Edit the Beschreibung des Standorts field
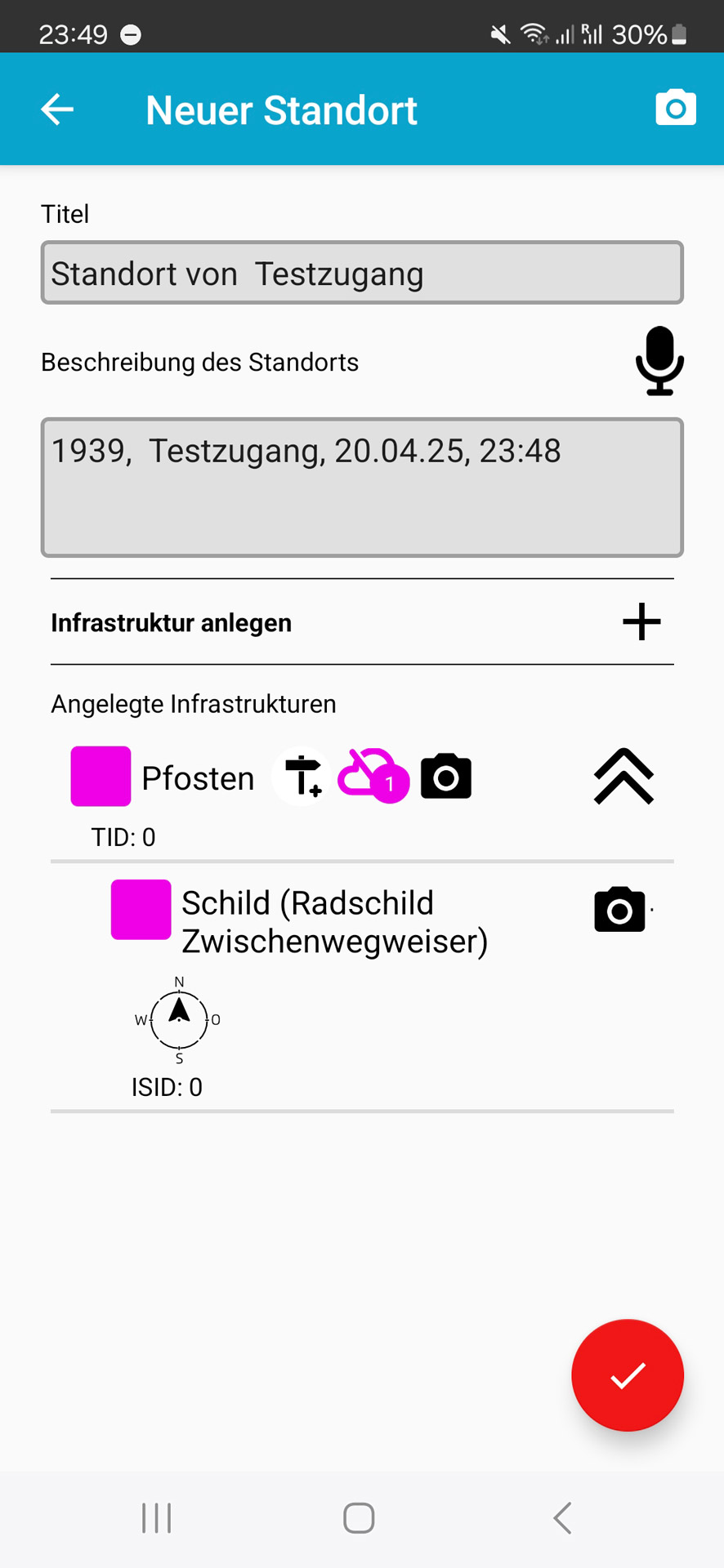Viewport: 724px width, 1568px height. coord(362,488)
